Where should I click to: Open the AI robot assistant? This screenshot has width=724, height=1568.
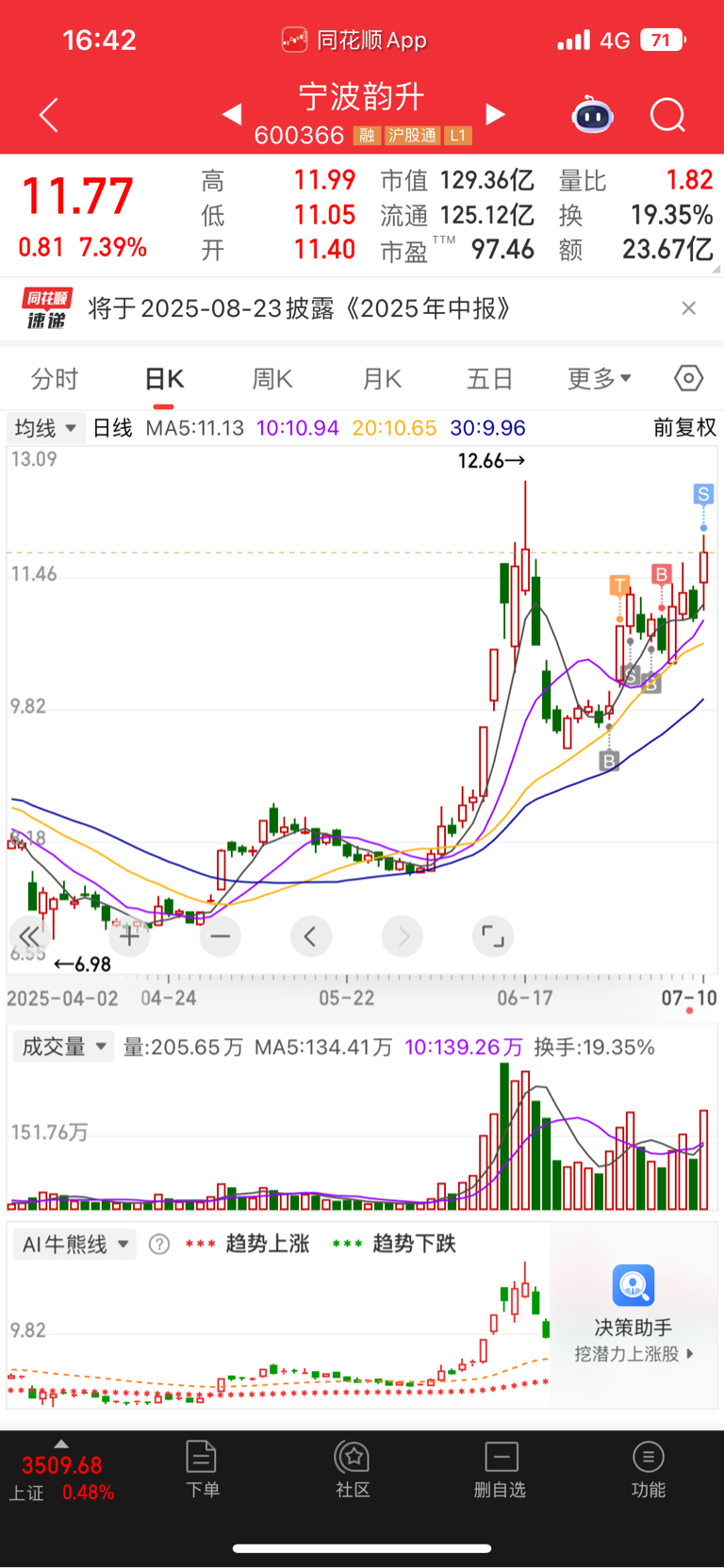pyautogui.click(x=593, y=115)
